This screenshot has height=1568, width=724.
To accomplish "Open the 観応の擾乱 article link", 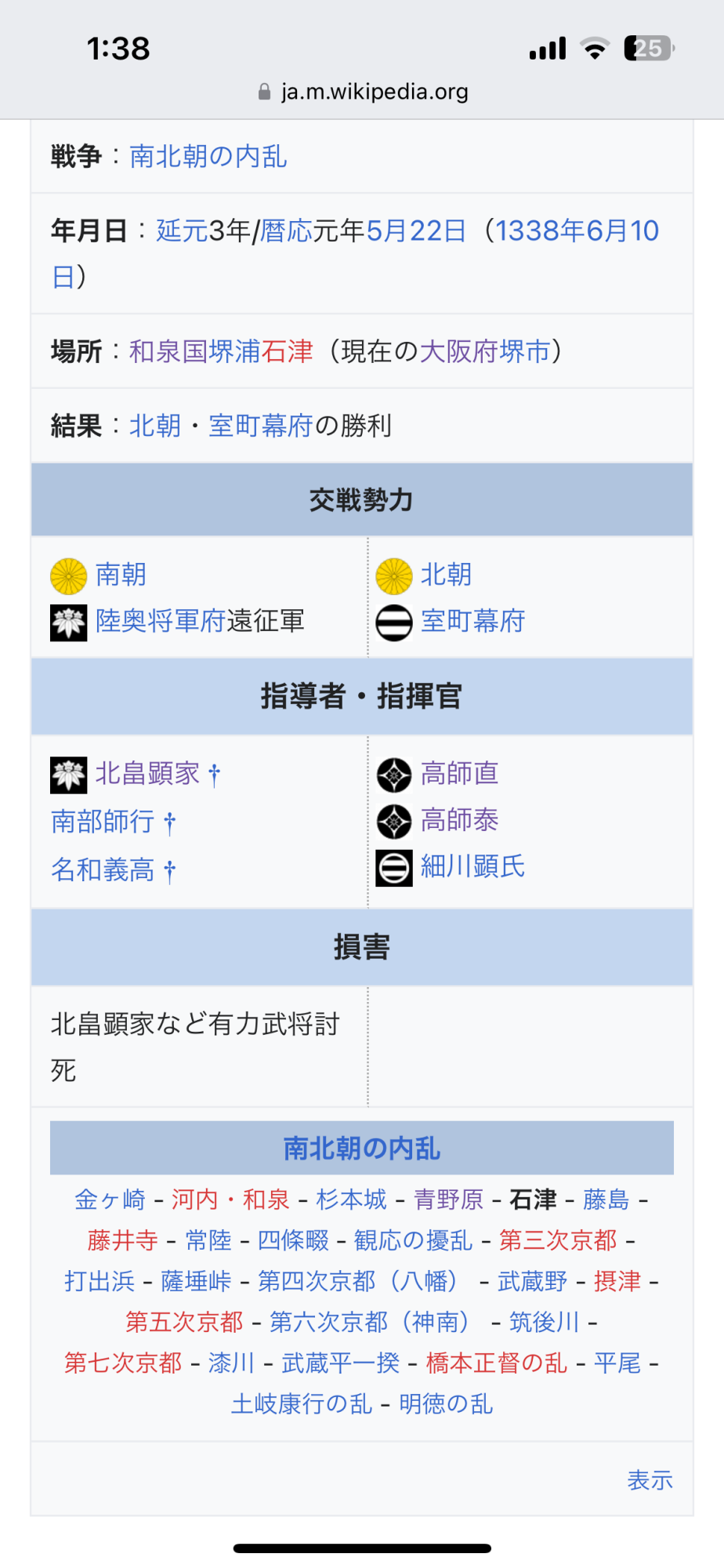I will (413, 1240).
